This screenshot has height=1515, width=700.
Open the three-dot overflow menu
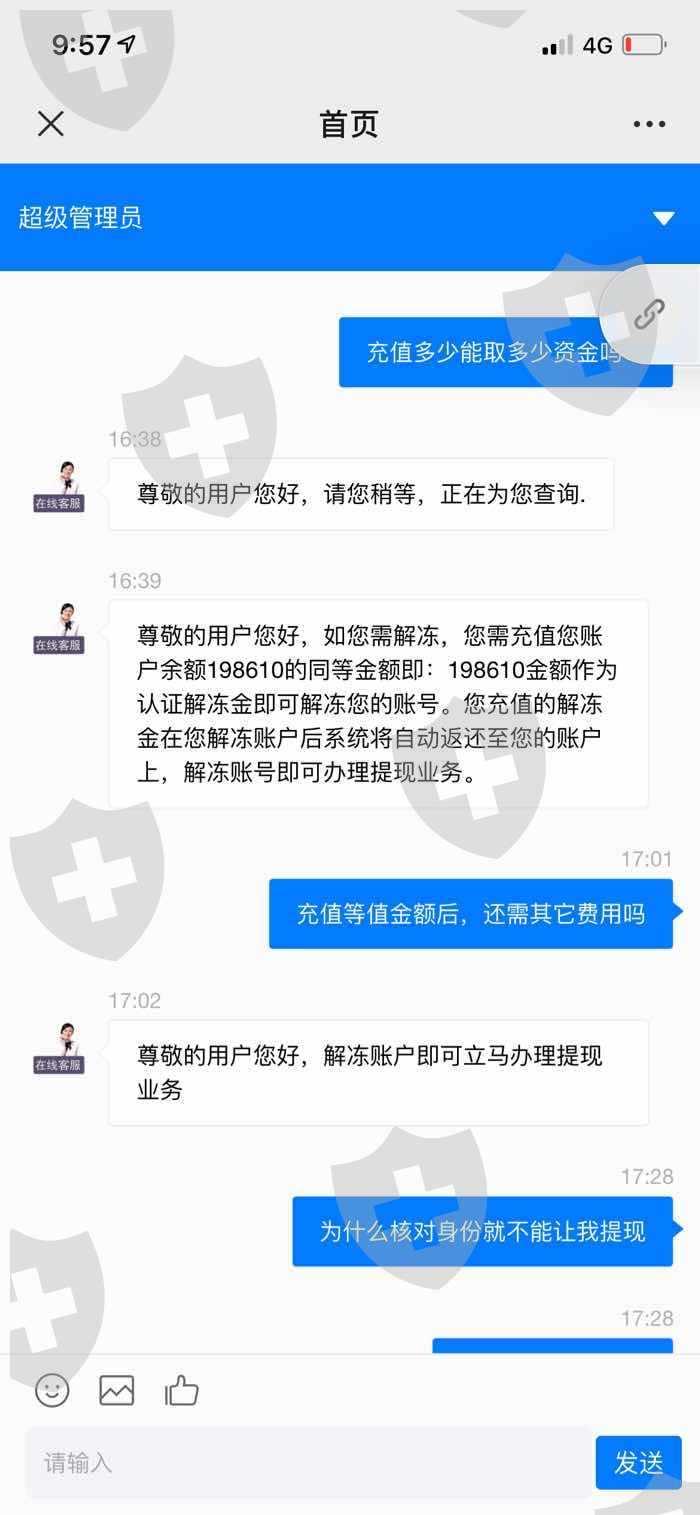tap(649, 125)
